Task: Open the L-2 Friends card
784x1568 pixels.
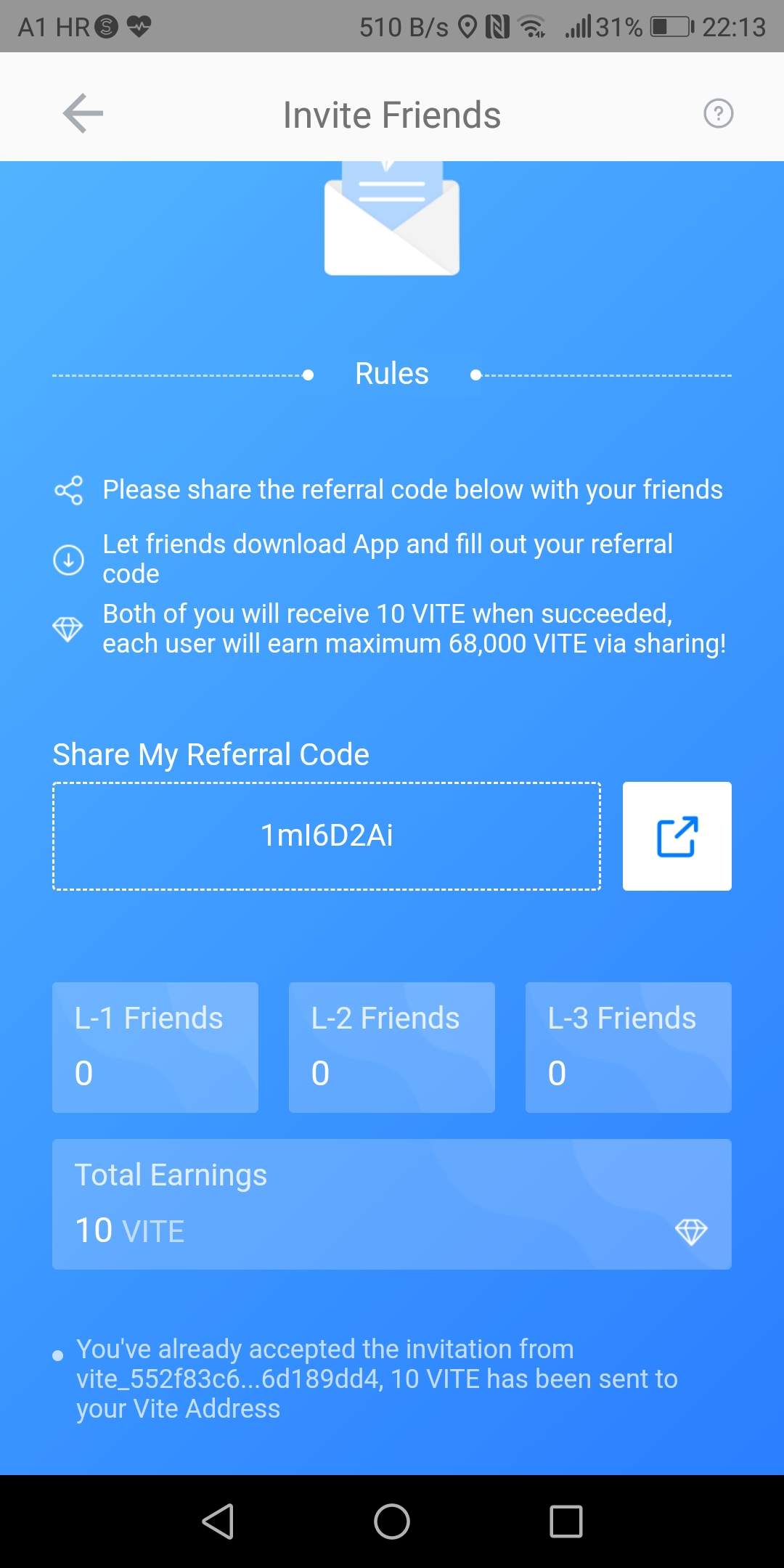Action: [x=392, y=1047]
